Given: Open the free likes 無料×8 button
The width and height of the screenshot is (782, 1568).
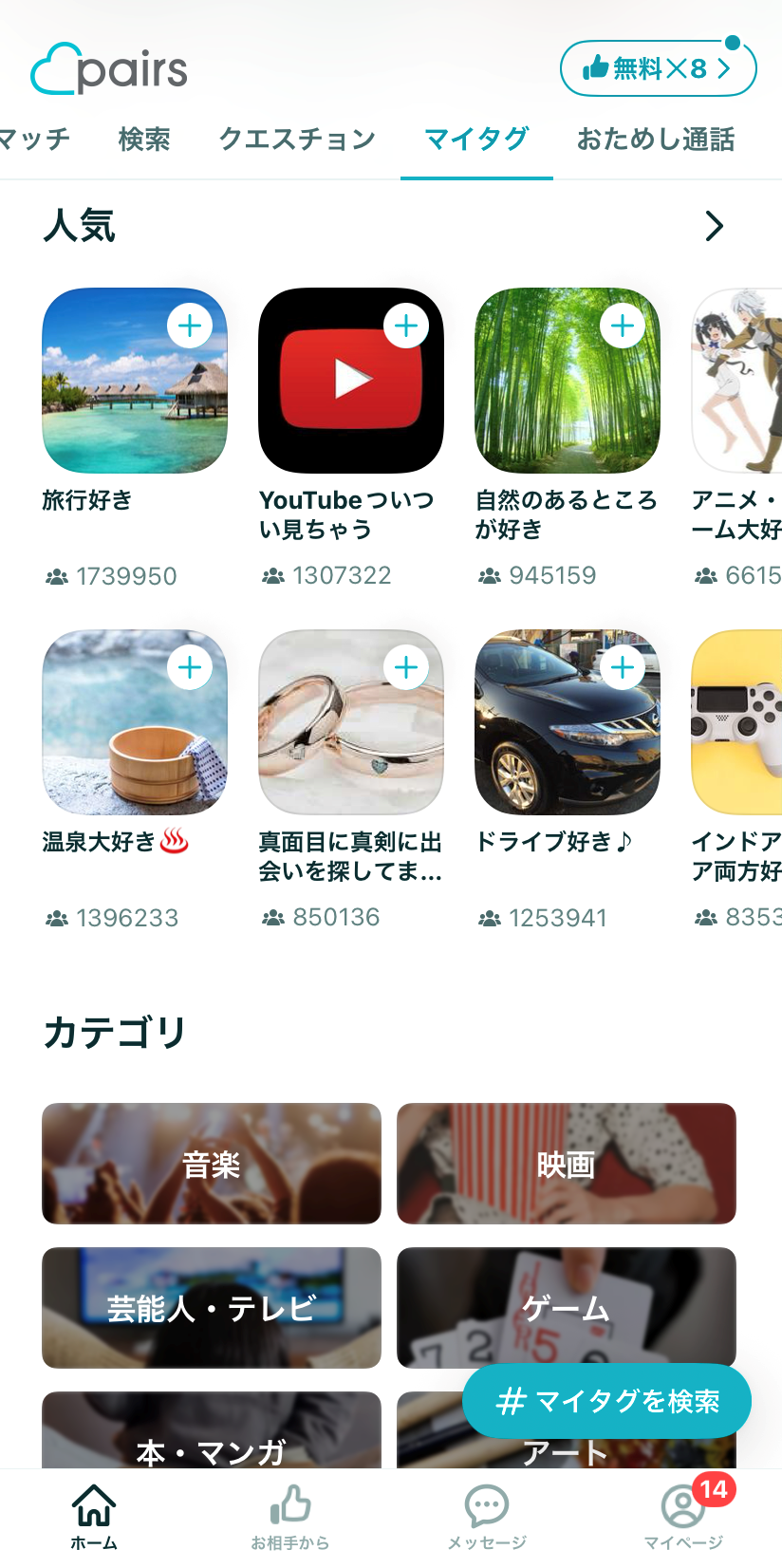Looking at the screenshot, I should tap(658, 68).
